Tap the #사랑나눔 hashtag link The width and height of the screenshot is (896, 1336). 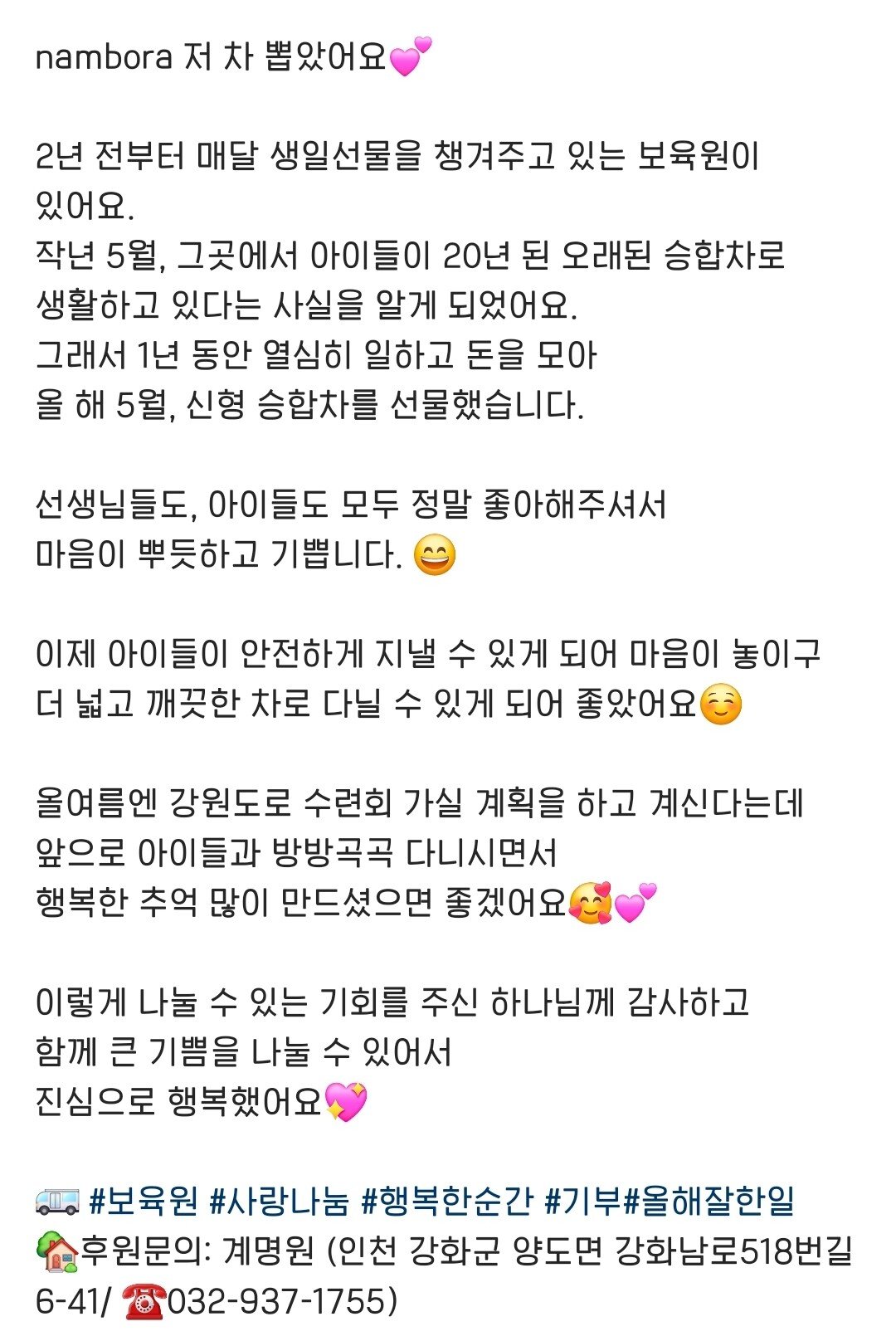[279, 1201]
